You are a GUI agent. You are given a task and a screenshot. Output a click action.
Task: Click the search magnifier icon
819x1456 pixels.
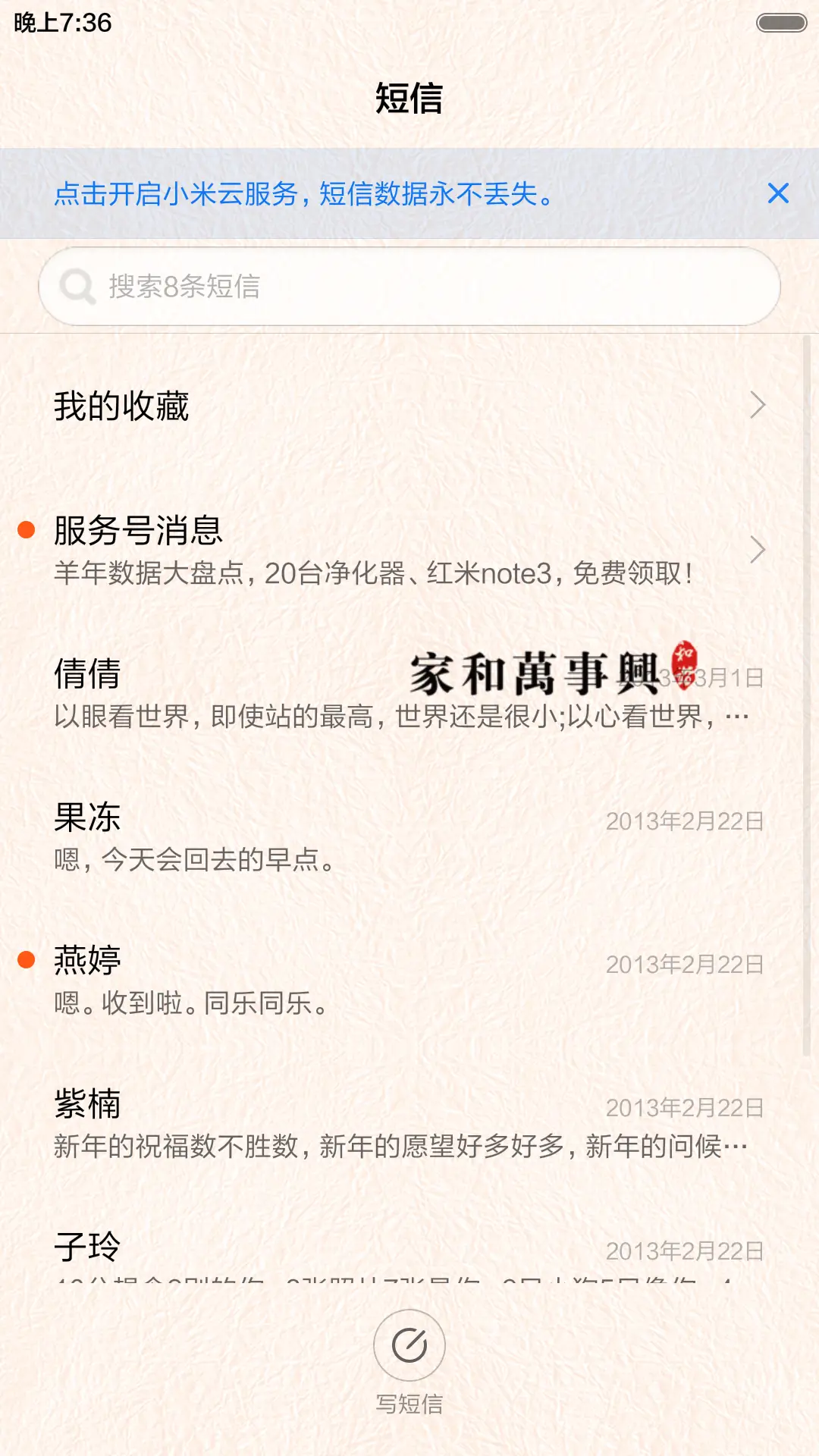pyautogui.click(x=74, y=287)
